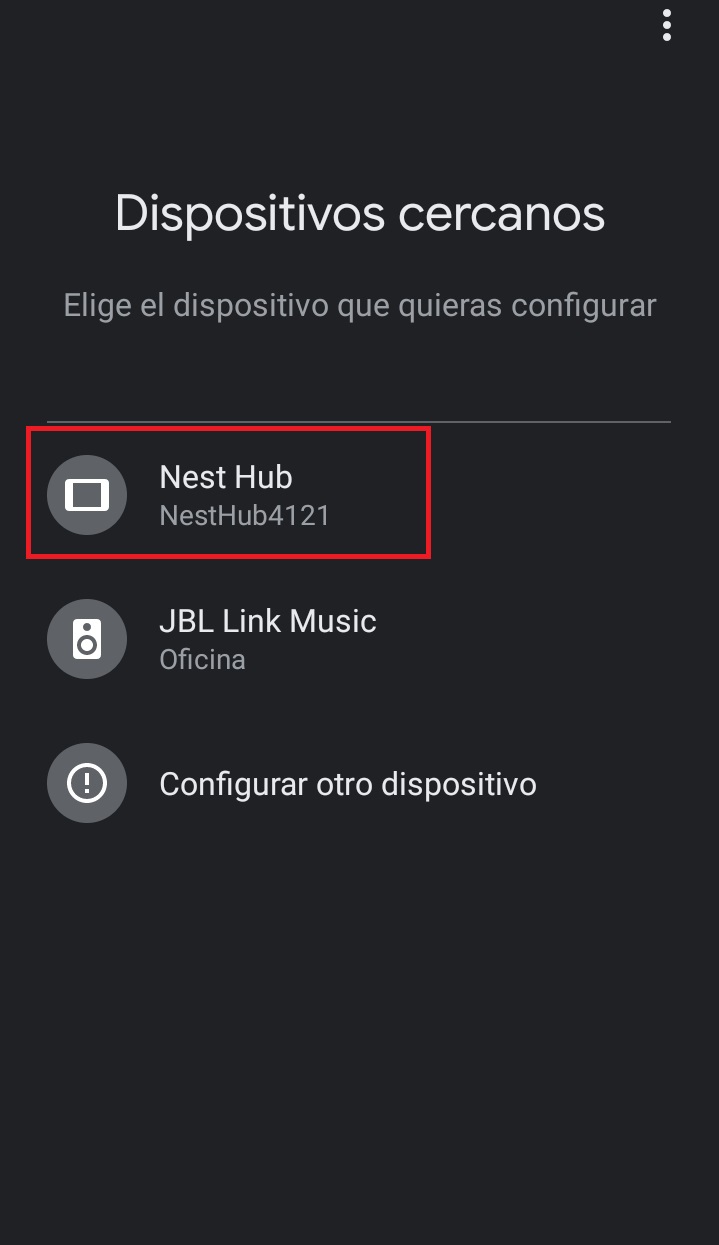Choose JBL Link Music in Oficina
The width and height of the screenshot is (719, 1245).
pyautogui.click(x=267, y=639)
